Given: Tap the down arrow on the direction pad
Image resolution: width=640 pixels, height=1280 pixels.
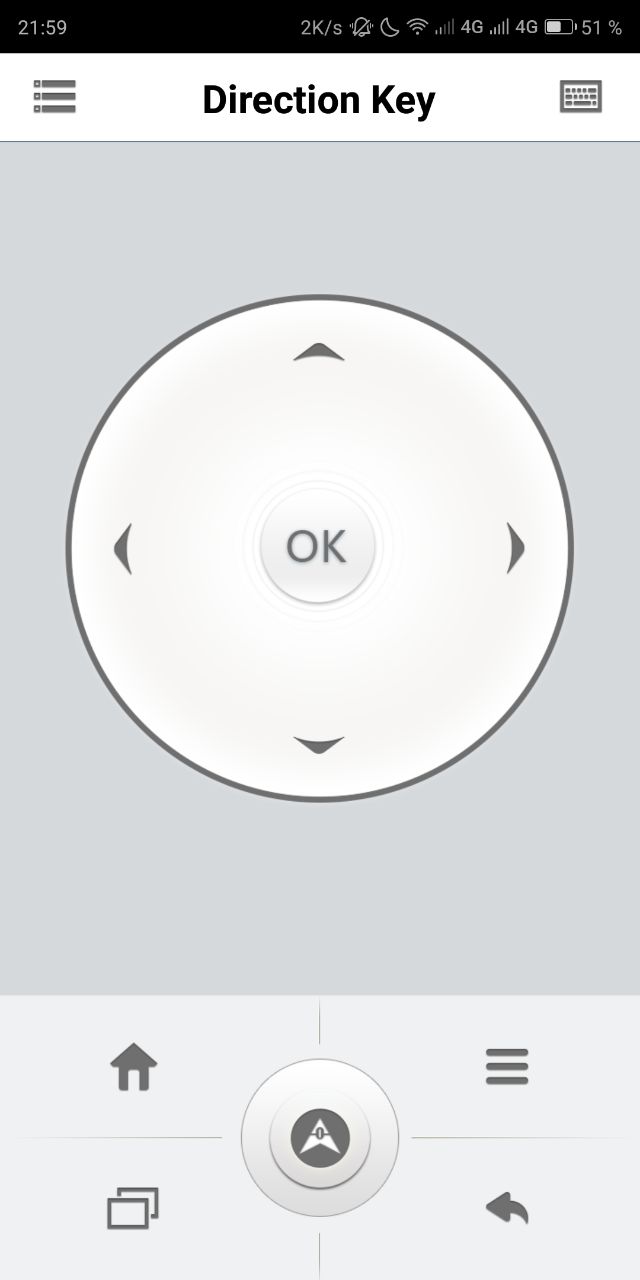Looking at the screenshot, I should point(319,745).
